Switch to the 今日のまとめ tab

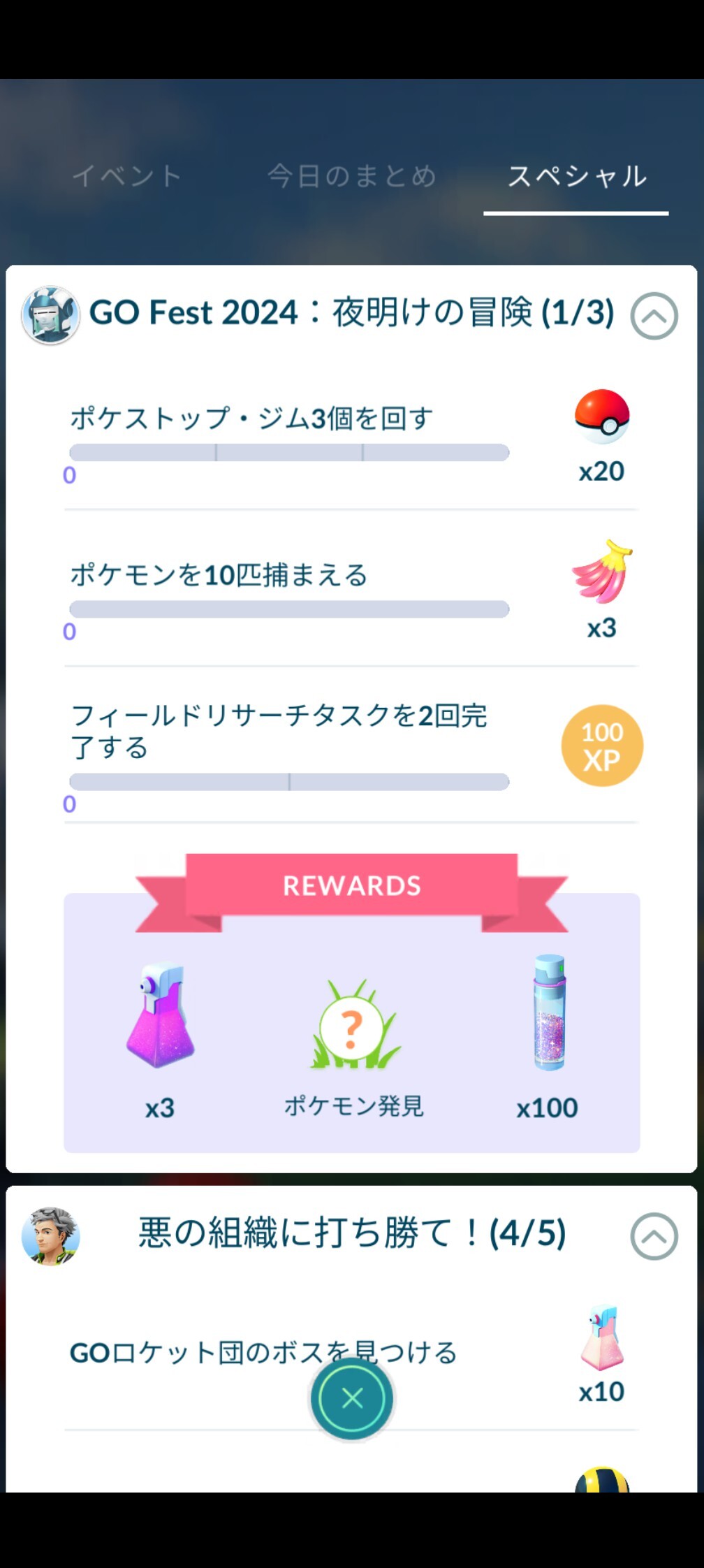pos(351,176)
